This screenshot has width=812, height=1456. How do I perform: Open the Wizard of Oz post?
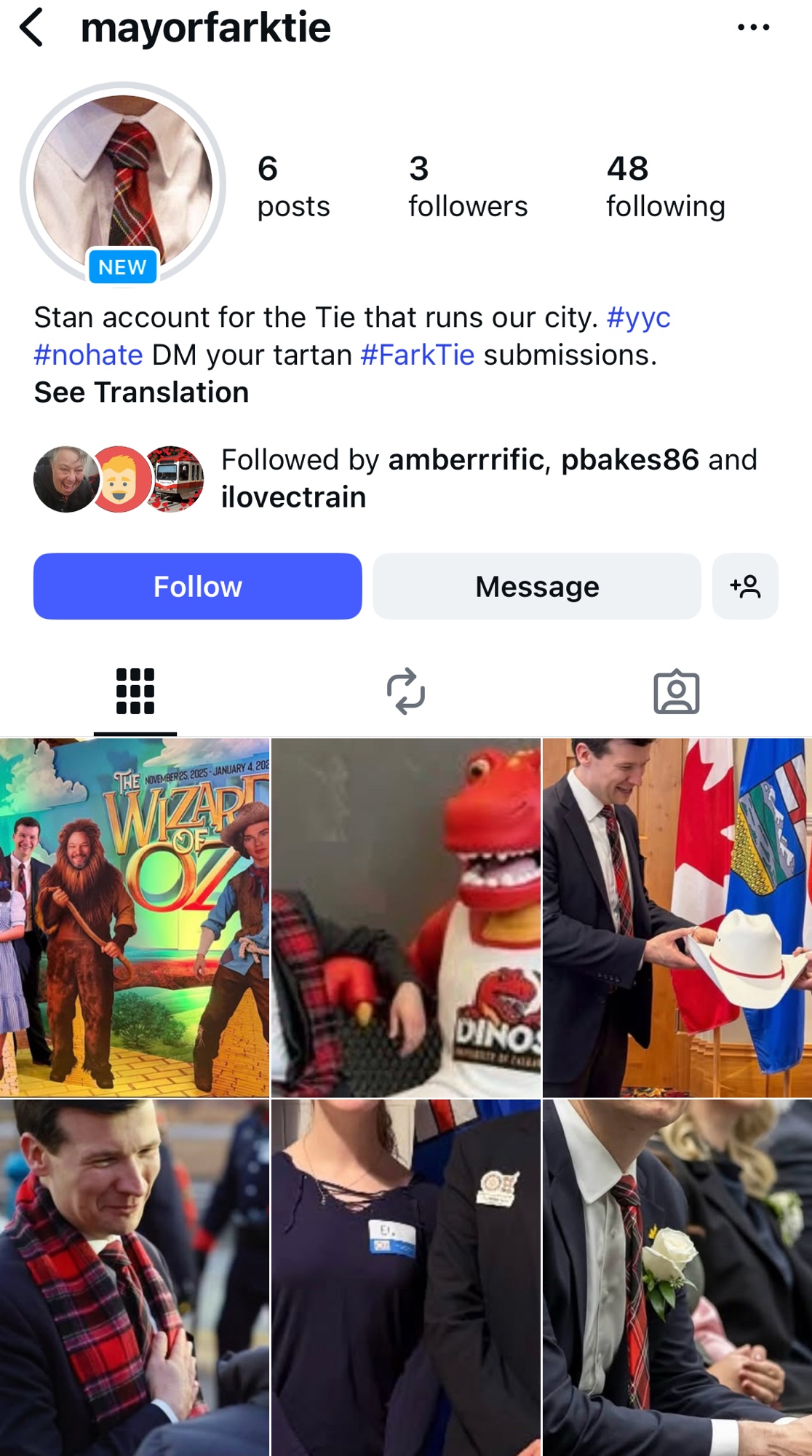pyautogui.click(x=135, y=917)
